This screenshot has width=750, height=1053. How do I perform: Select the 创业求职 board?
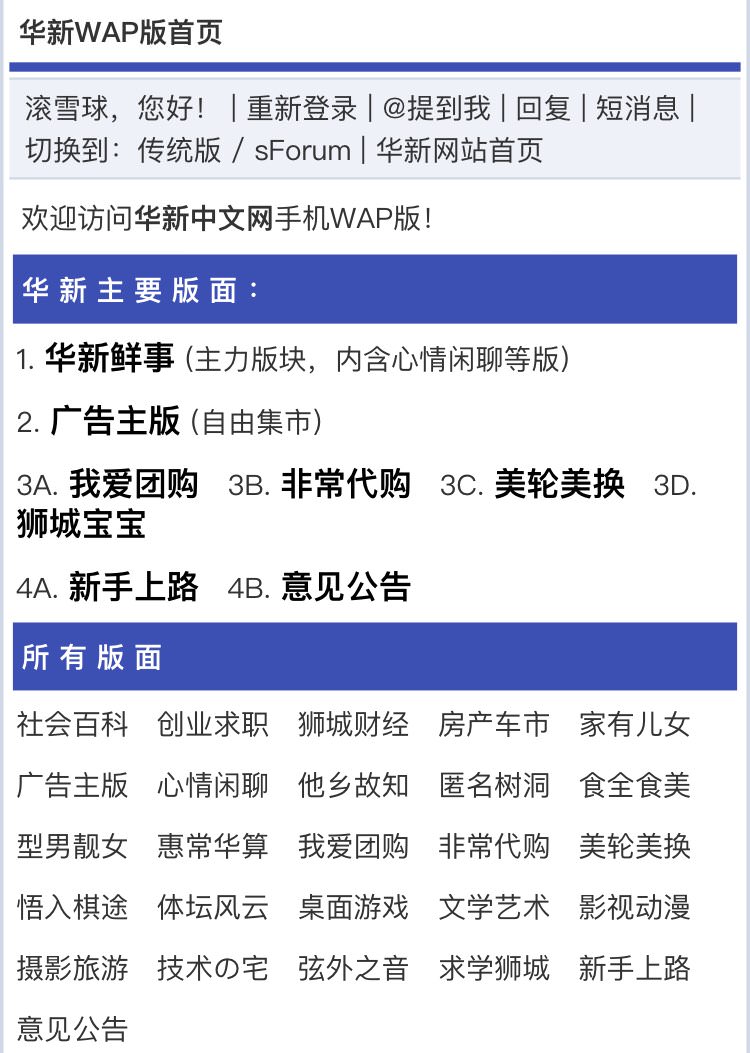[x=213, y=724]
